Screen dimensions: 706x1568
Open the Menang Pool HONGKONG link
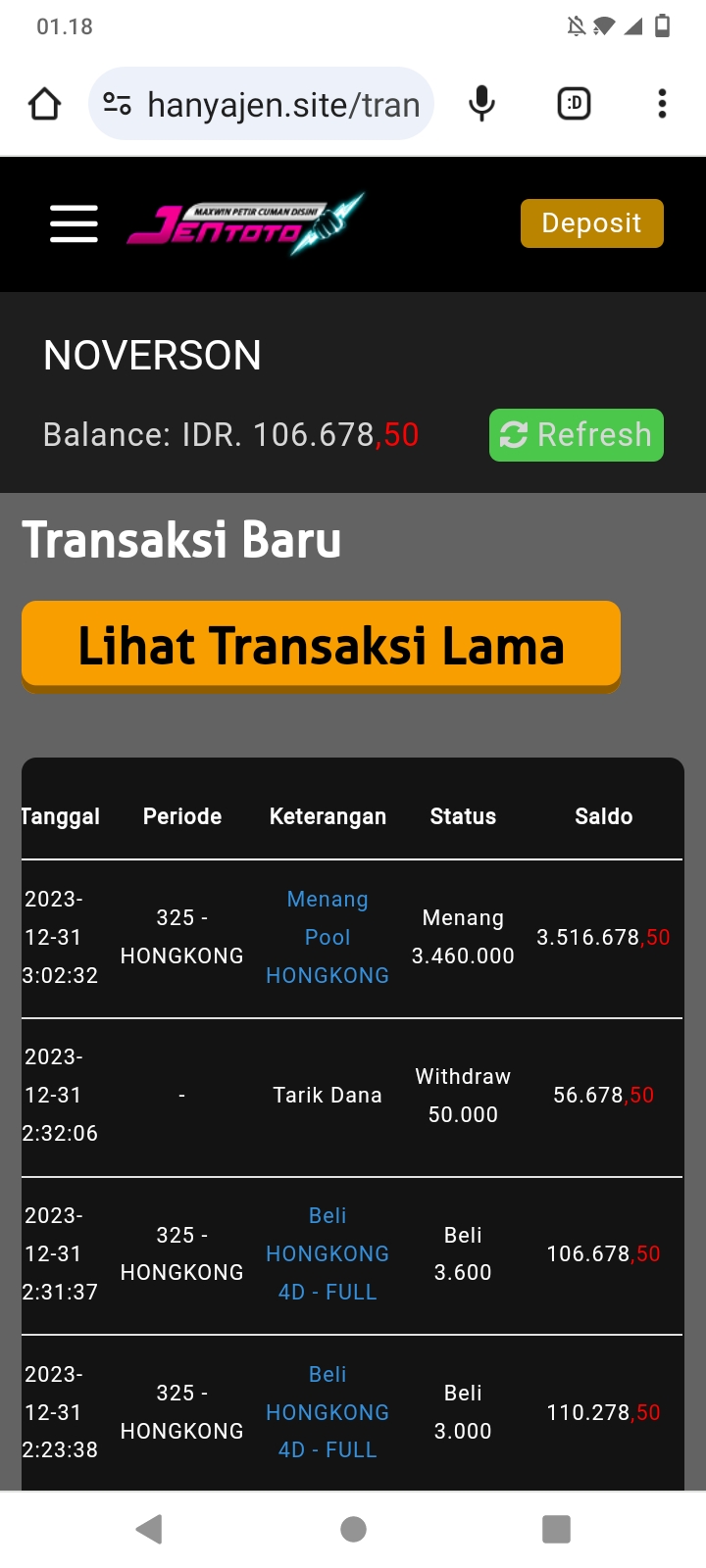328,937
